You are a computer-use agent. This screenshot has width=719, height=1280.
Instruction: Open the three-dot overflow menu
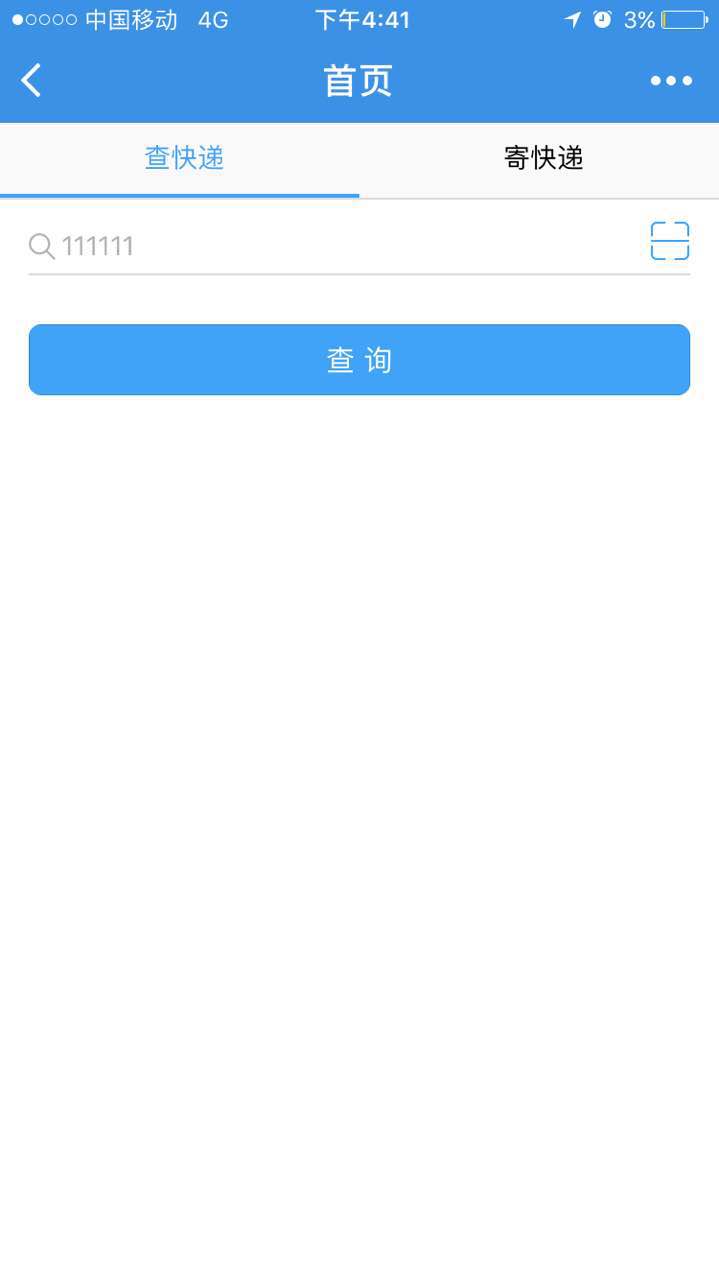click(x=671, y=81)
